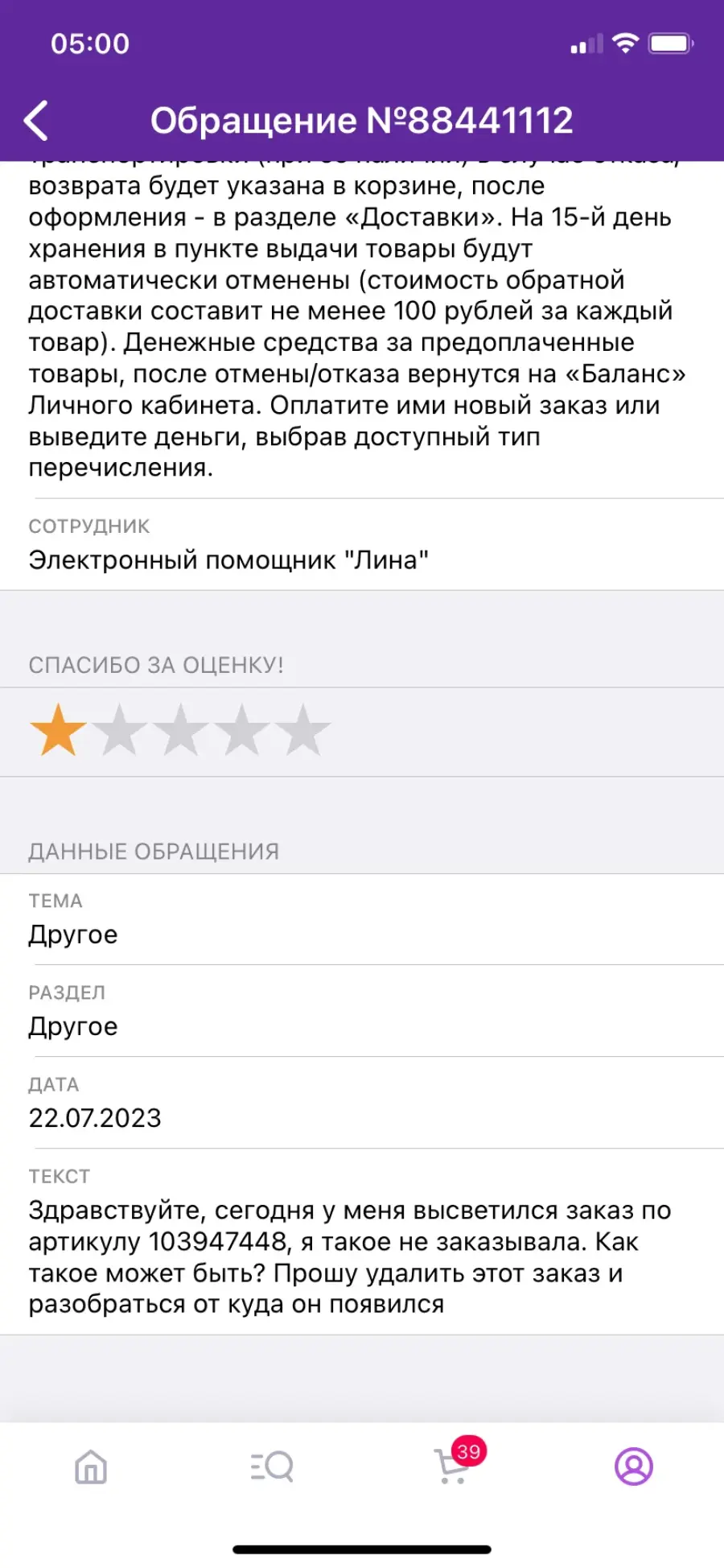Rate the response five stars
Image resolution: width=724 pixels, height=1568 pixels.
pos(303,730)
